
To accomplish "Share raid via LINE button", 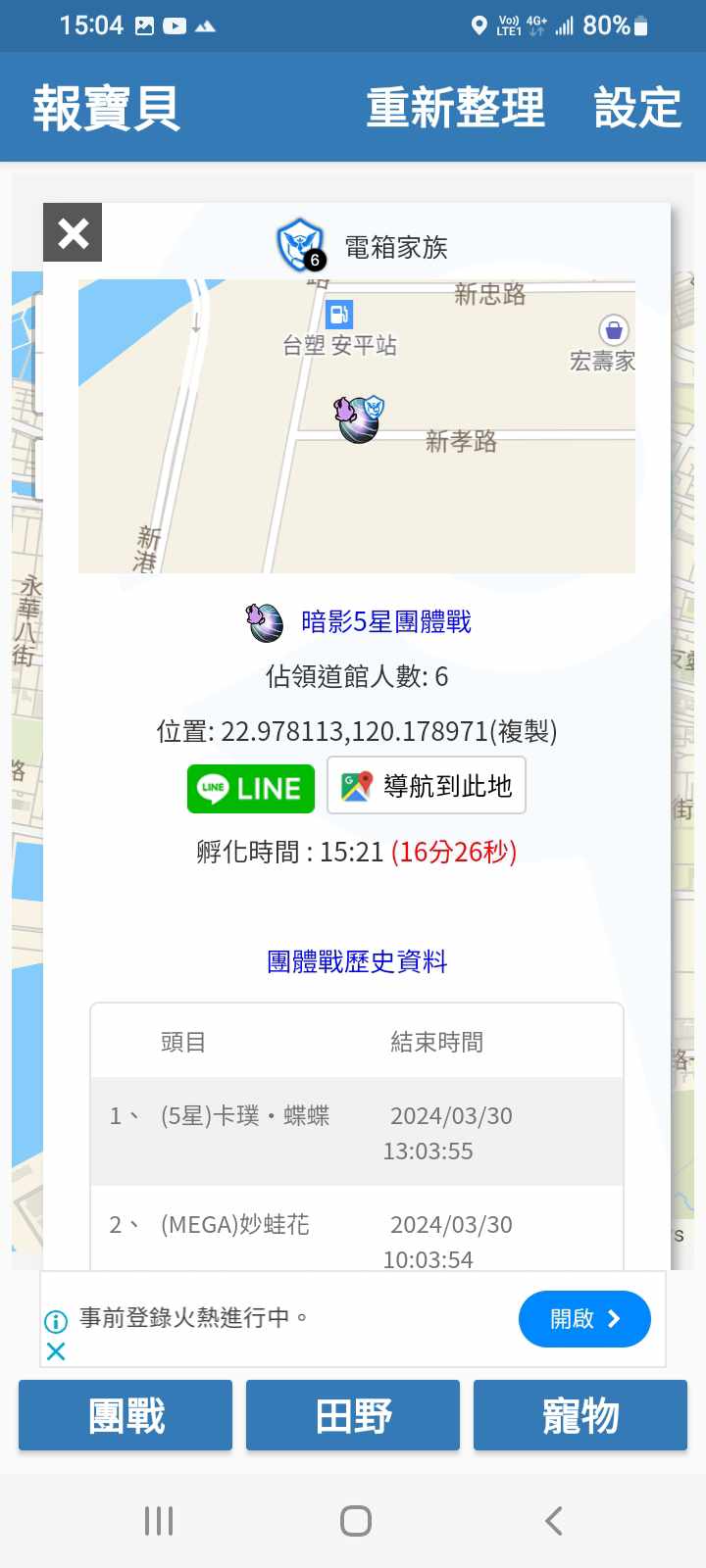I will (x=251, y=788).
